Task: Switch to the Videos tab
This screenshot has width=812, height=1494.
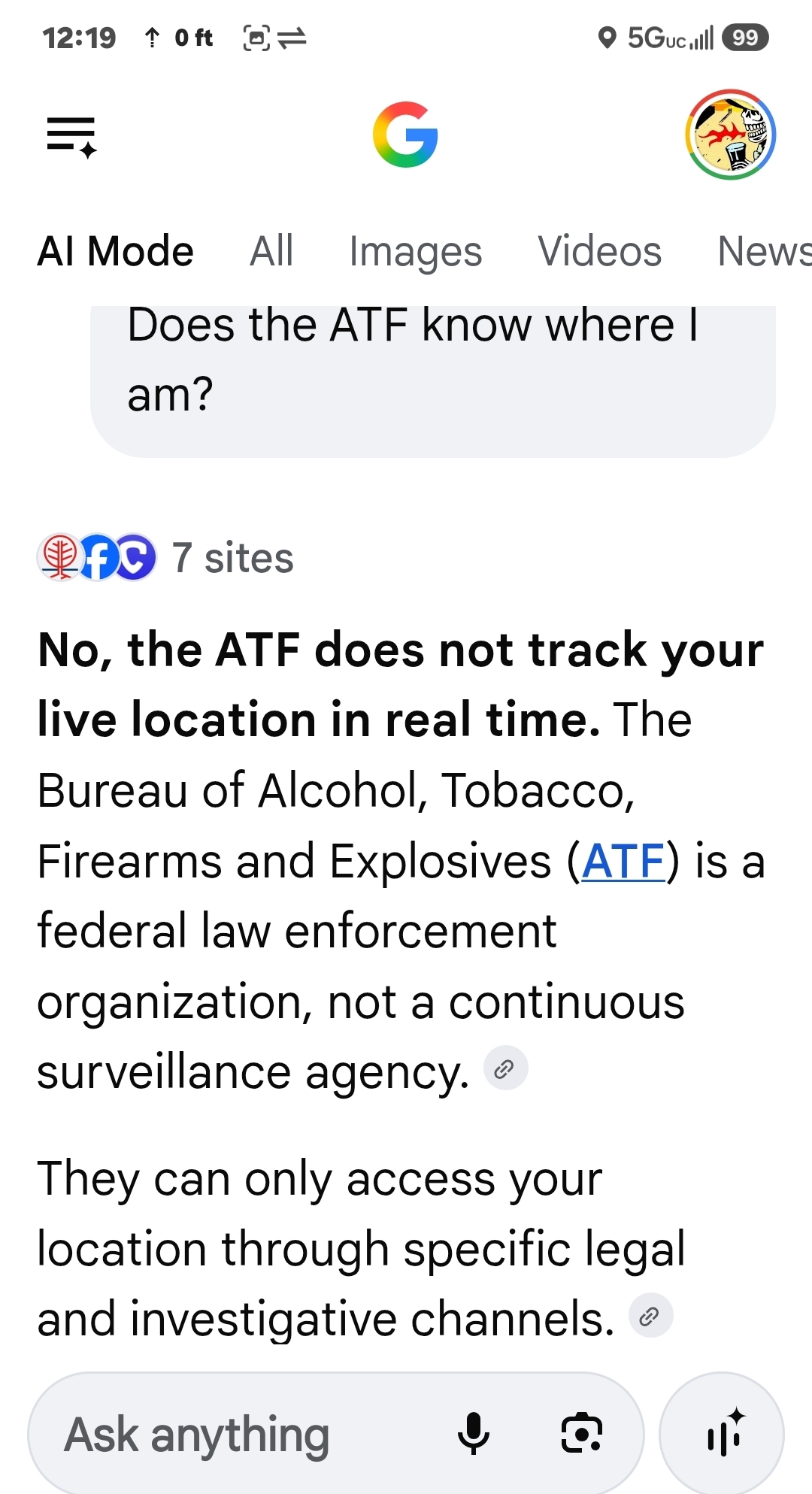Action: [x=599, y=251]
